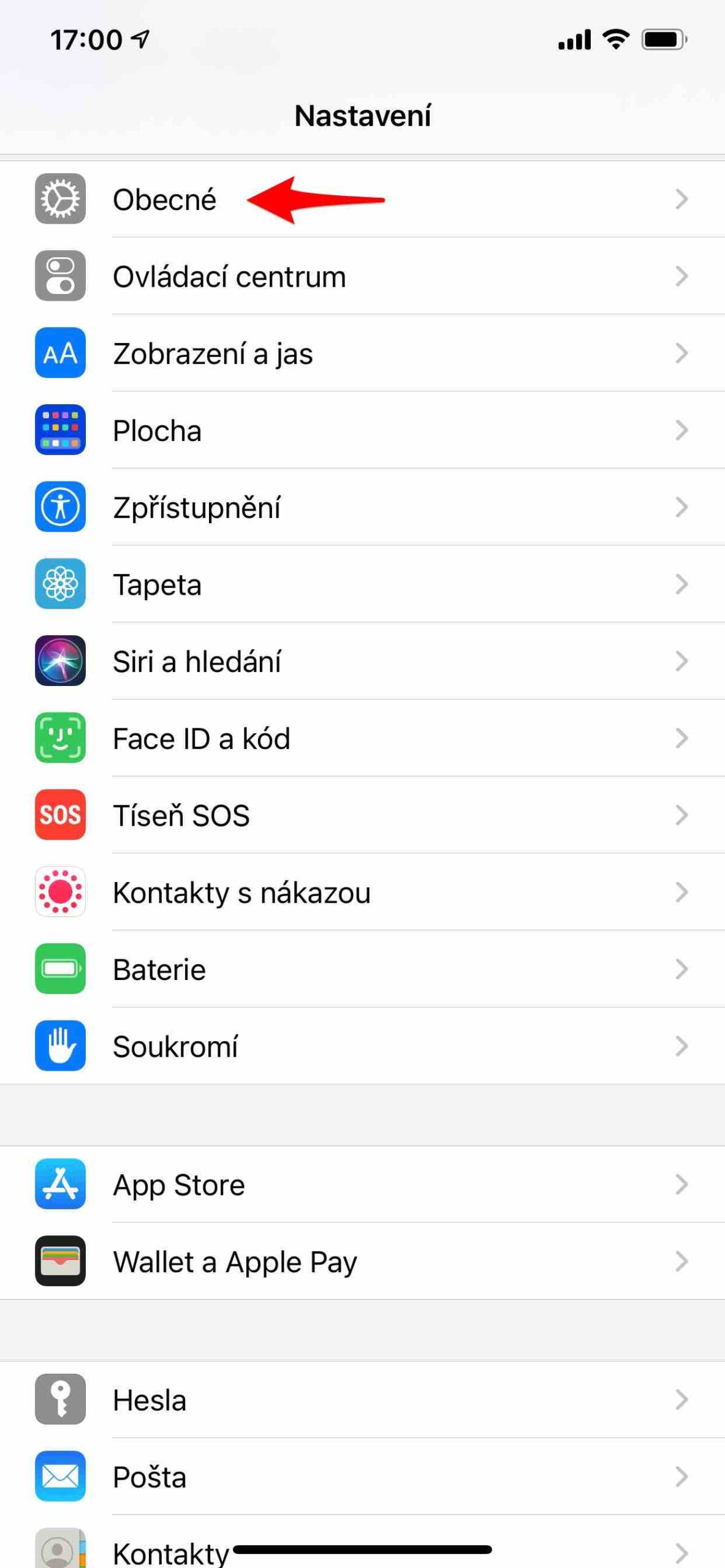Click the Zobrazení a jas icon

point(60,353)
